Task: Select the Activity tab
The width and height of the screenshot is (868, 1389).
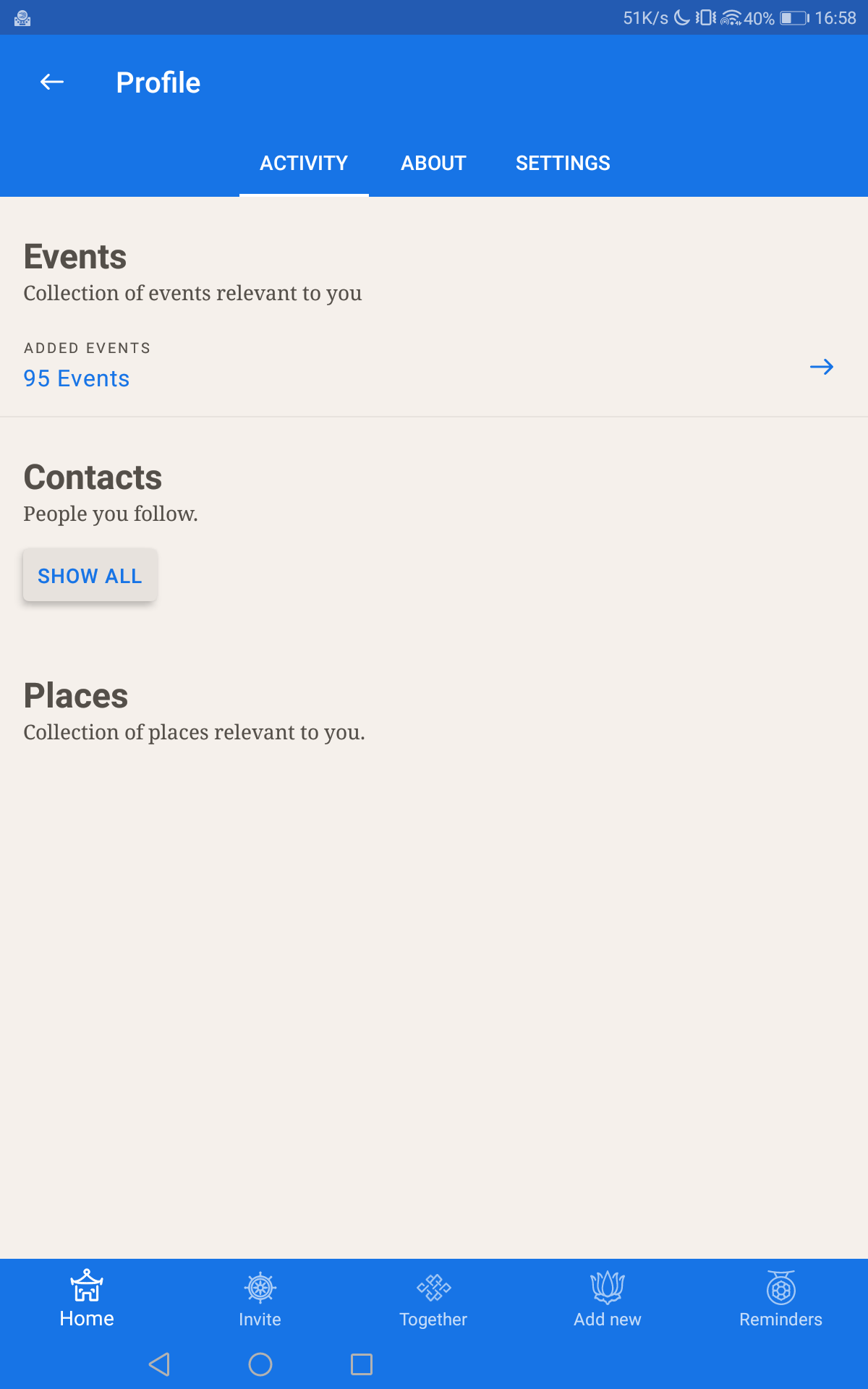Action: click(x=304, y=163)
